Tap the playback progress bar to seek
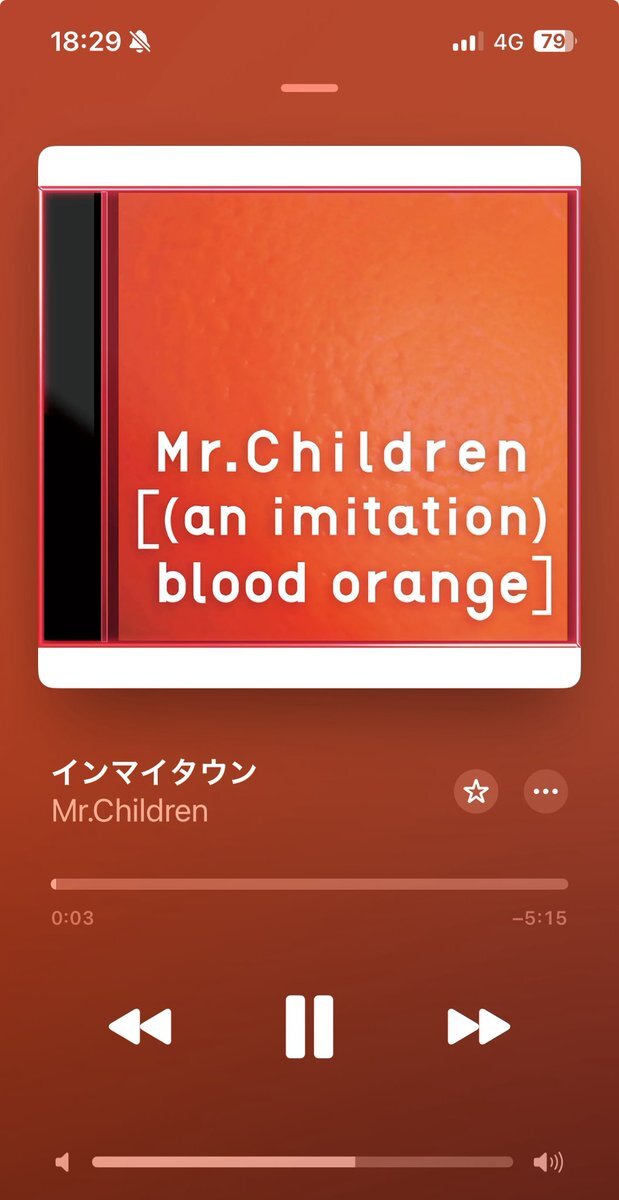The height and width of the screenshot is (1200, 619). 309,884
